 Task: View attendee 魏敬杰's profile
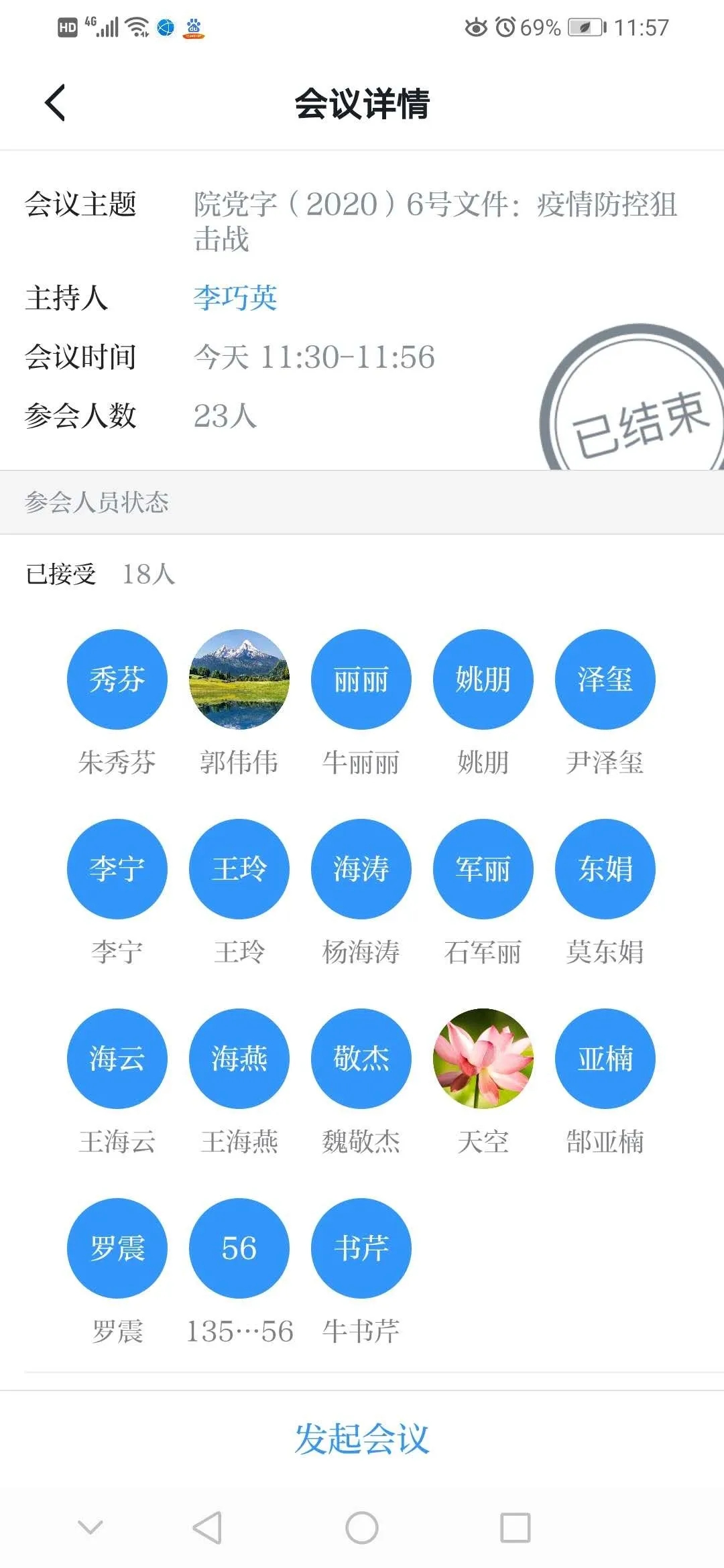coord(361,1059)
